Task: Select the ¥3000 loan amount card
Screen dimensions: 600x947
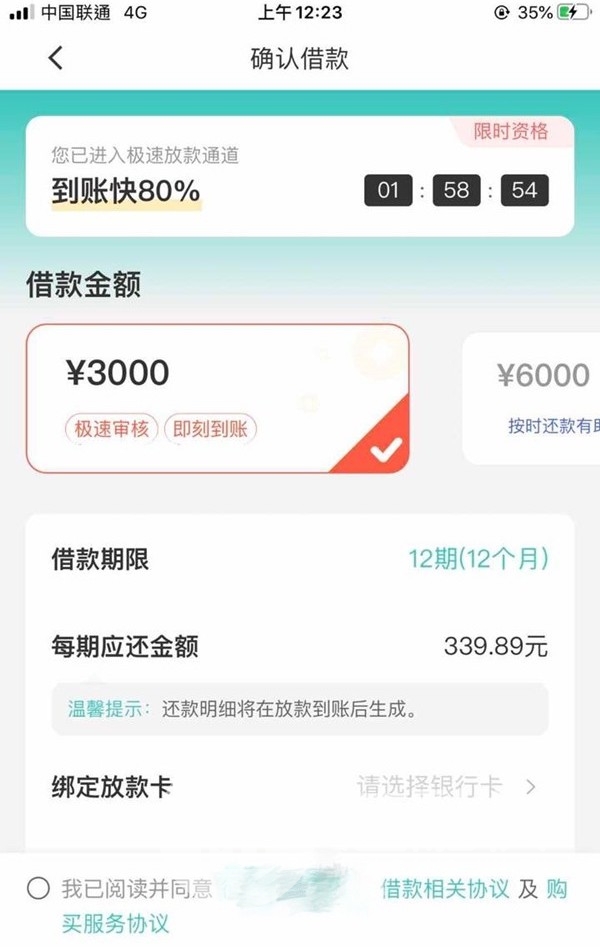Action: tap(217, 398)
